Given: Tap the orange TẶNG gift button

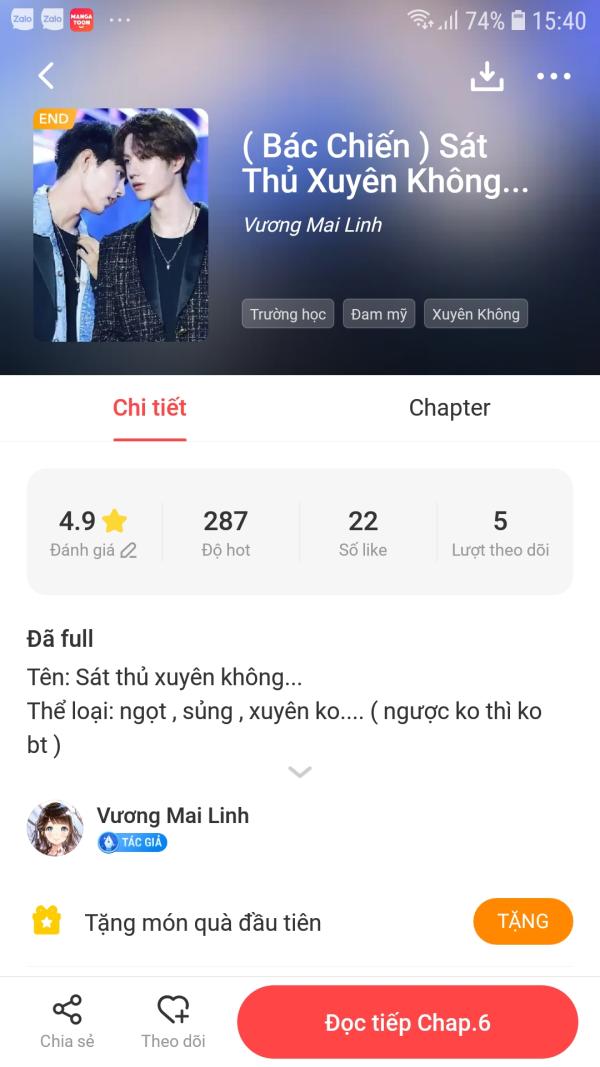Looking at the screenshot, I should (x=522, y=921).
